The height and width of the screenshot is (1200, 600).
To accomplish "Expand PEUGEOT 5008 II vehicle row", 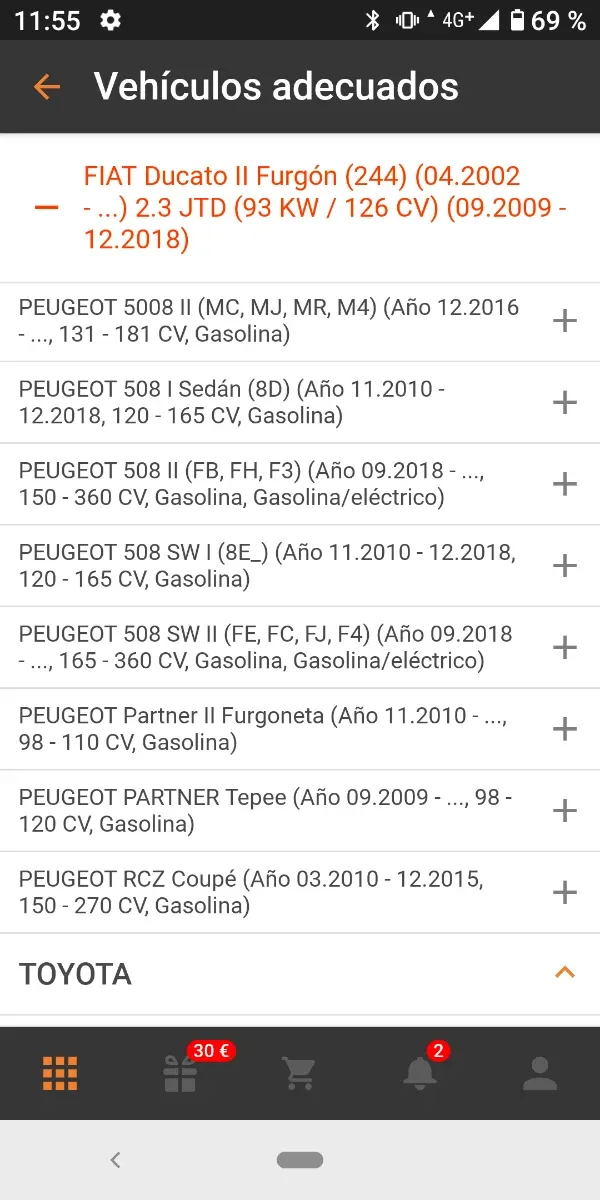I will click(x=565, y=320).
